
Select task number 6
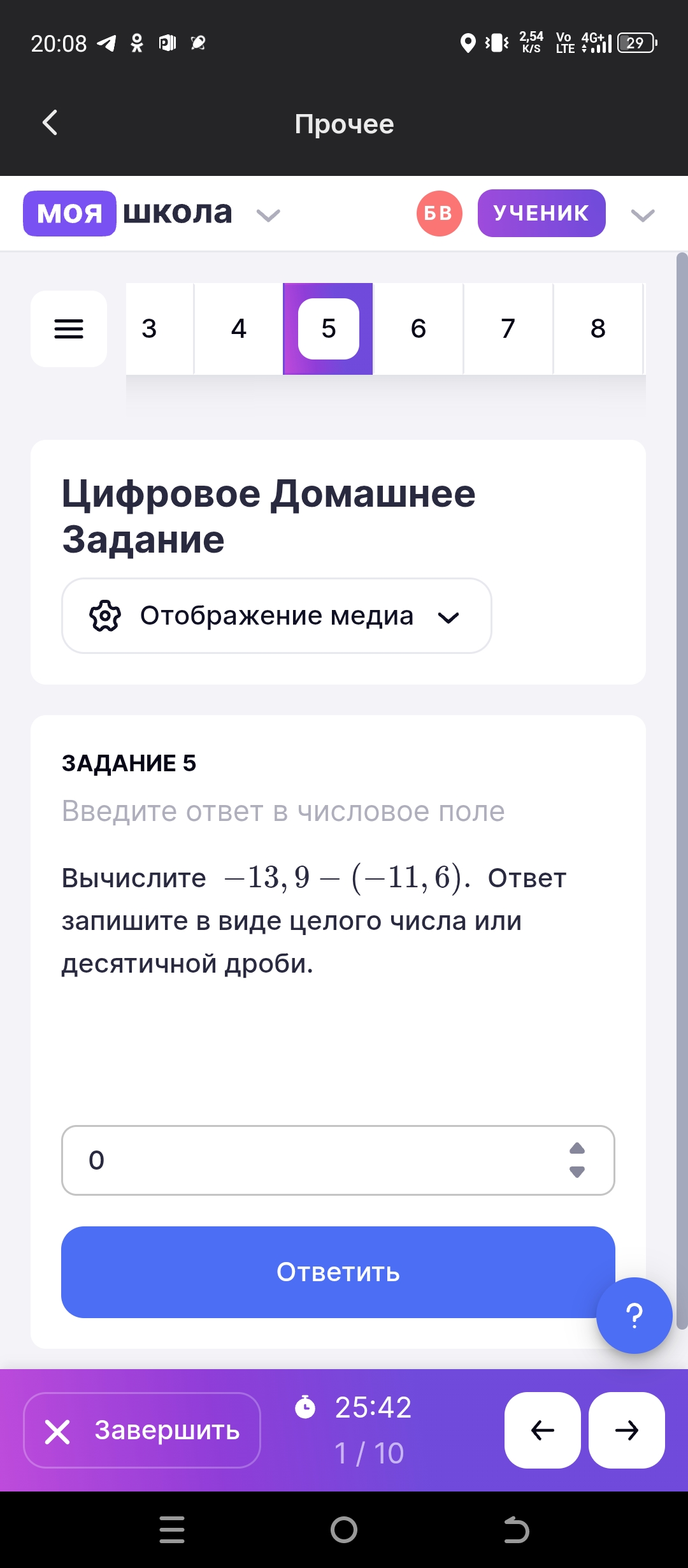pos(419,329)
